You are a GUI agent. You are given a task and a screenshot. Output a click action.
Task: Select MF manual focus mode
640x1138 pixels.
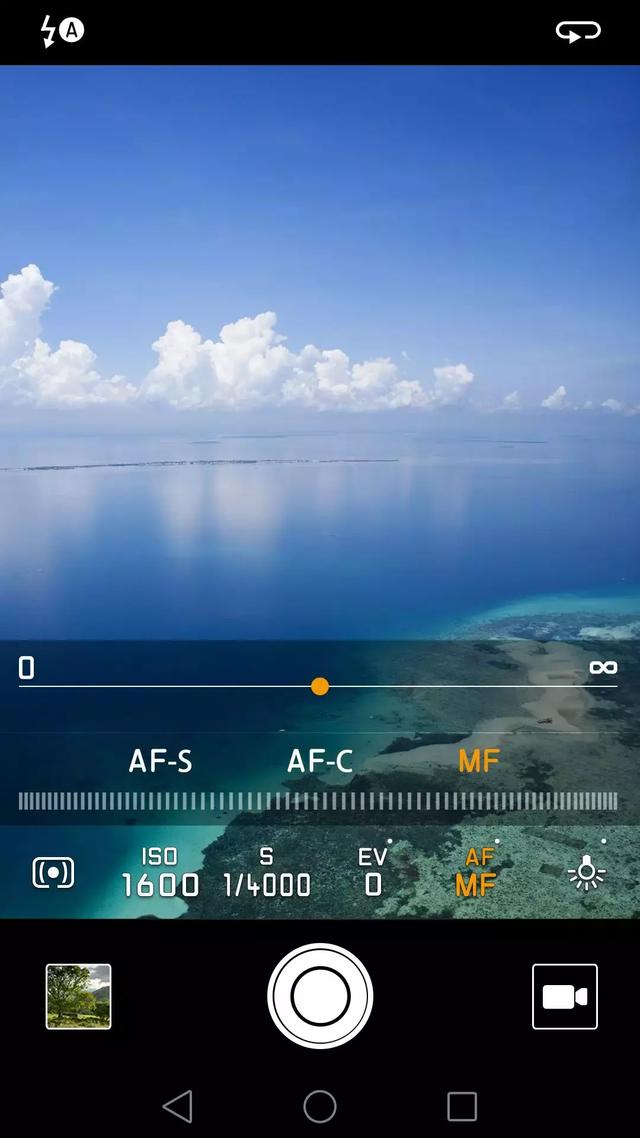click(x=478, y=762)
